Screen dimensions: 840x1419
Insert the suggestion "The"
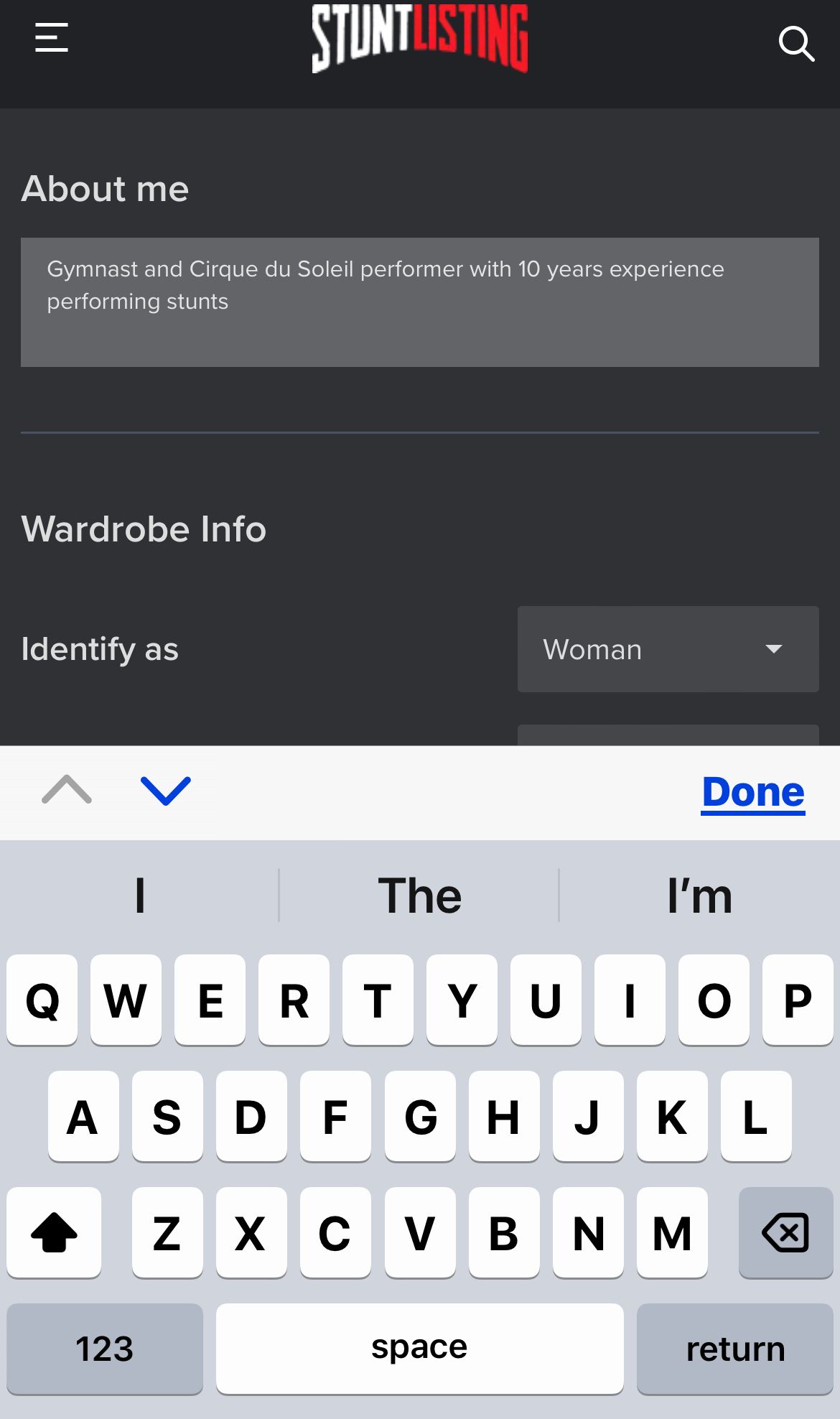coord(419,895)
